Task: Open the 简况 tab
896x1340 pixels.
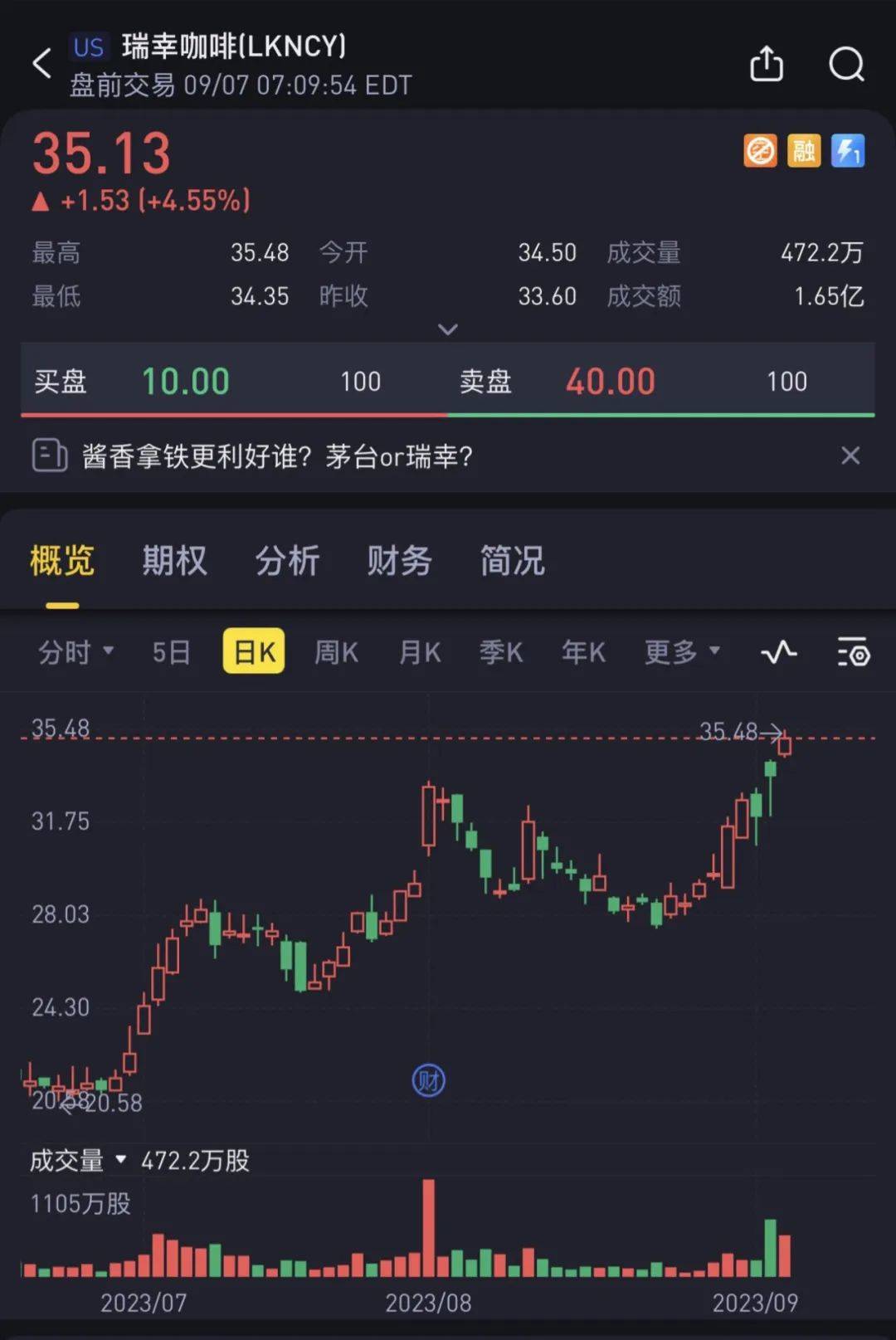Action: click(512, 561)
